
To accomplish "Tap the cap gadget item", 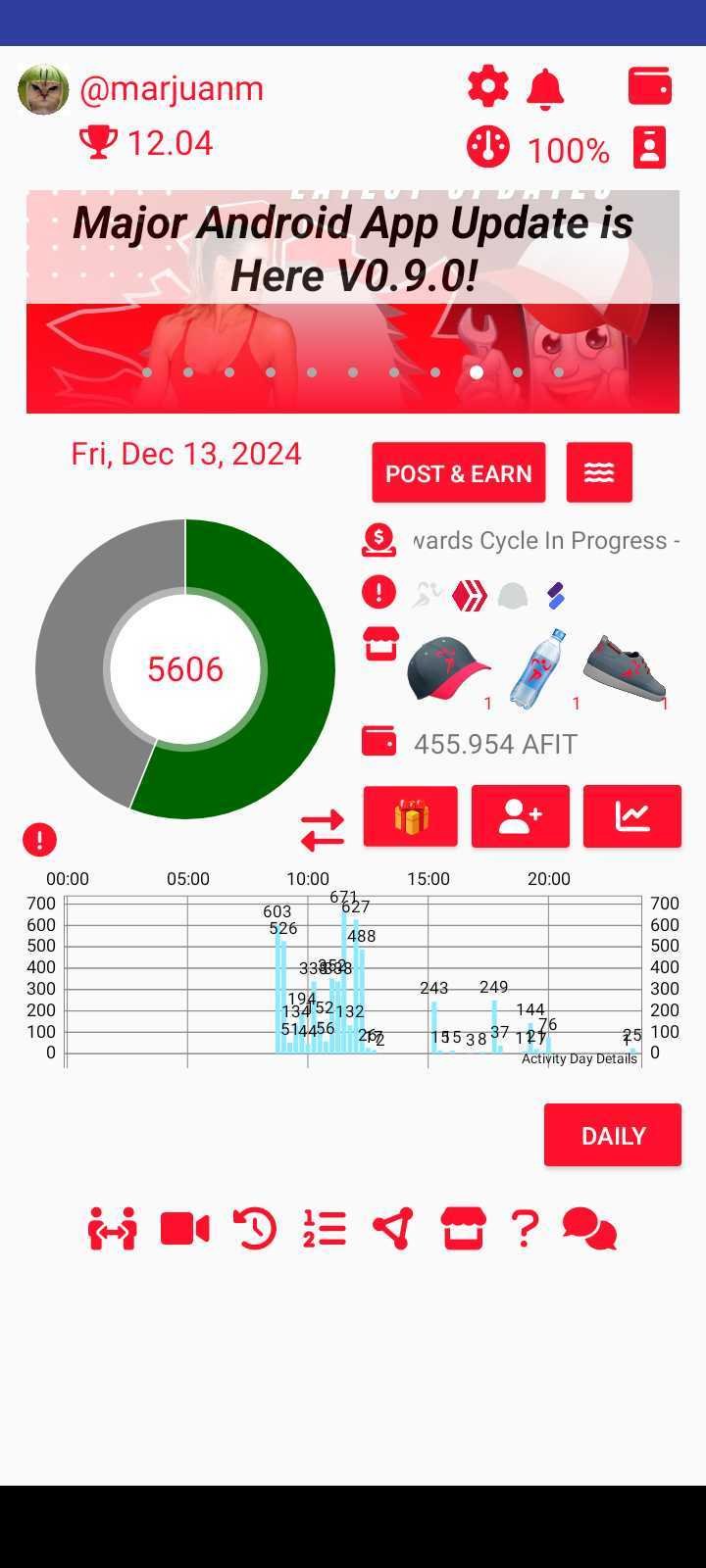I will (448, 669).
